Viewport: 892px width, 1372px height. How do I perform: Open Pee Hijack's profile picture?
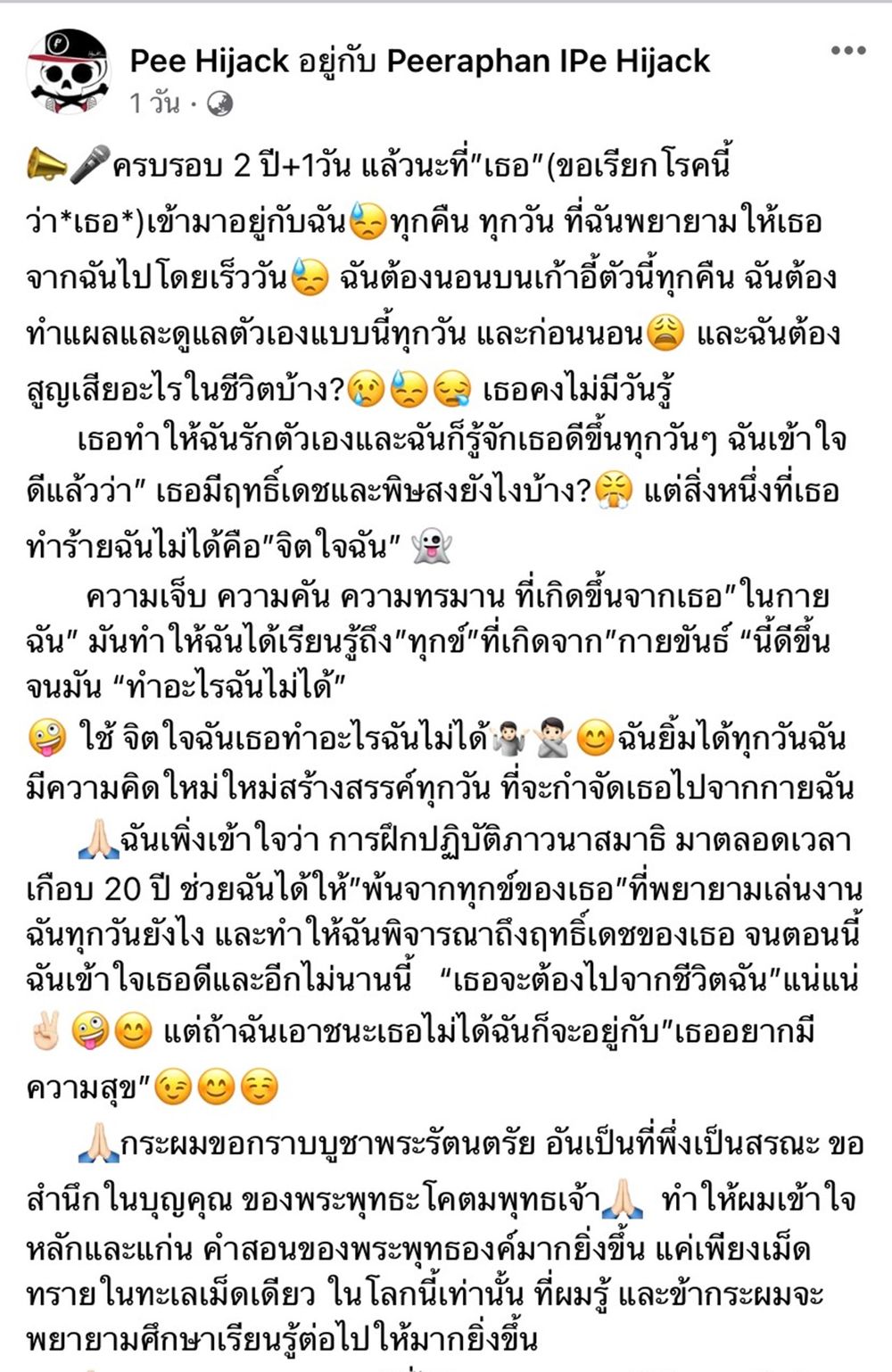tap(69, 71)
